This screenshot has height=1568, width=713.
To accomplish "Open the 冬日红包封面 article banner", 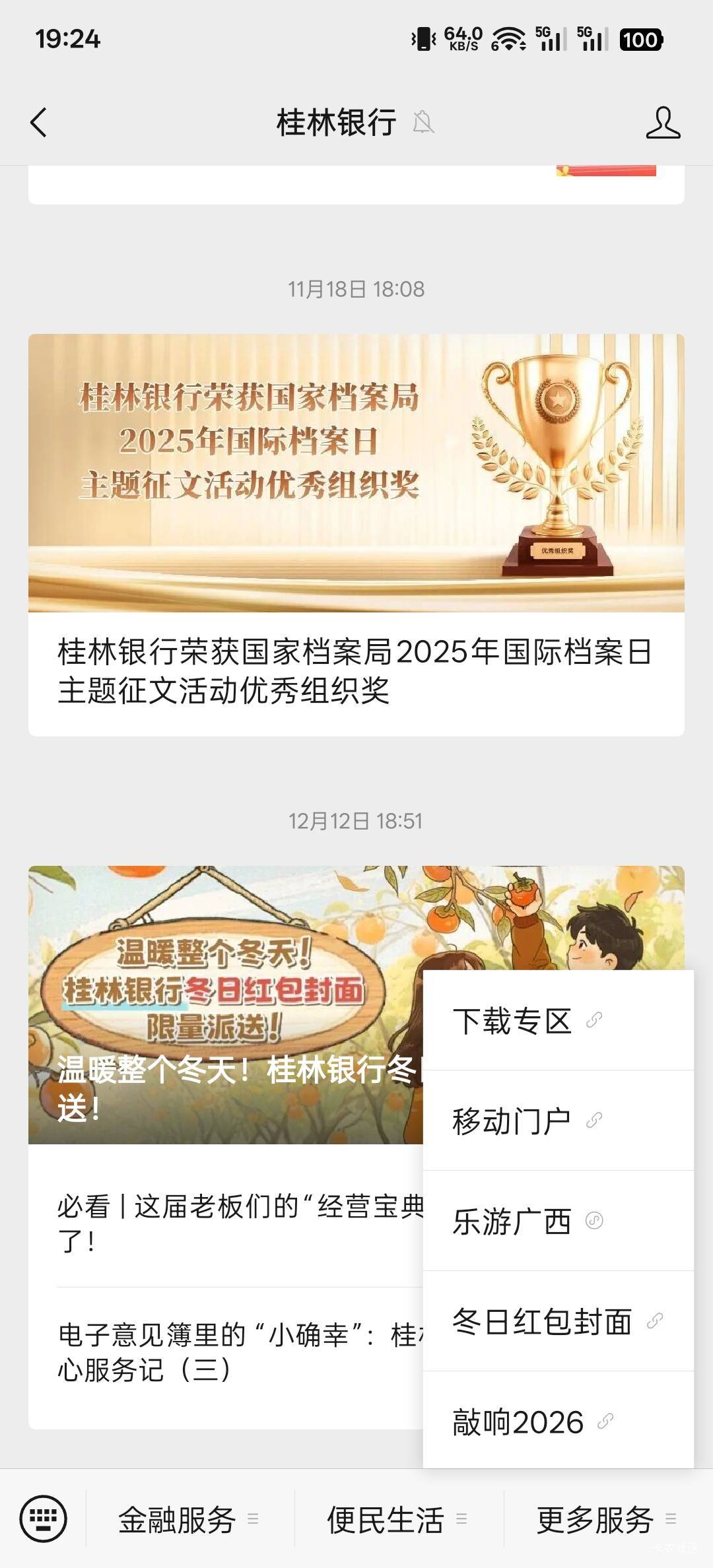I will coord(225,1004).
